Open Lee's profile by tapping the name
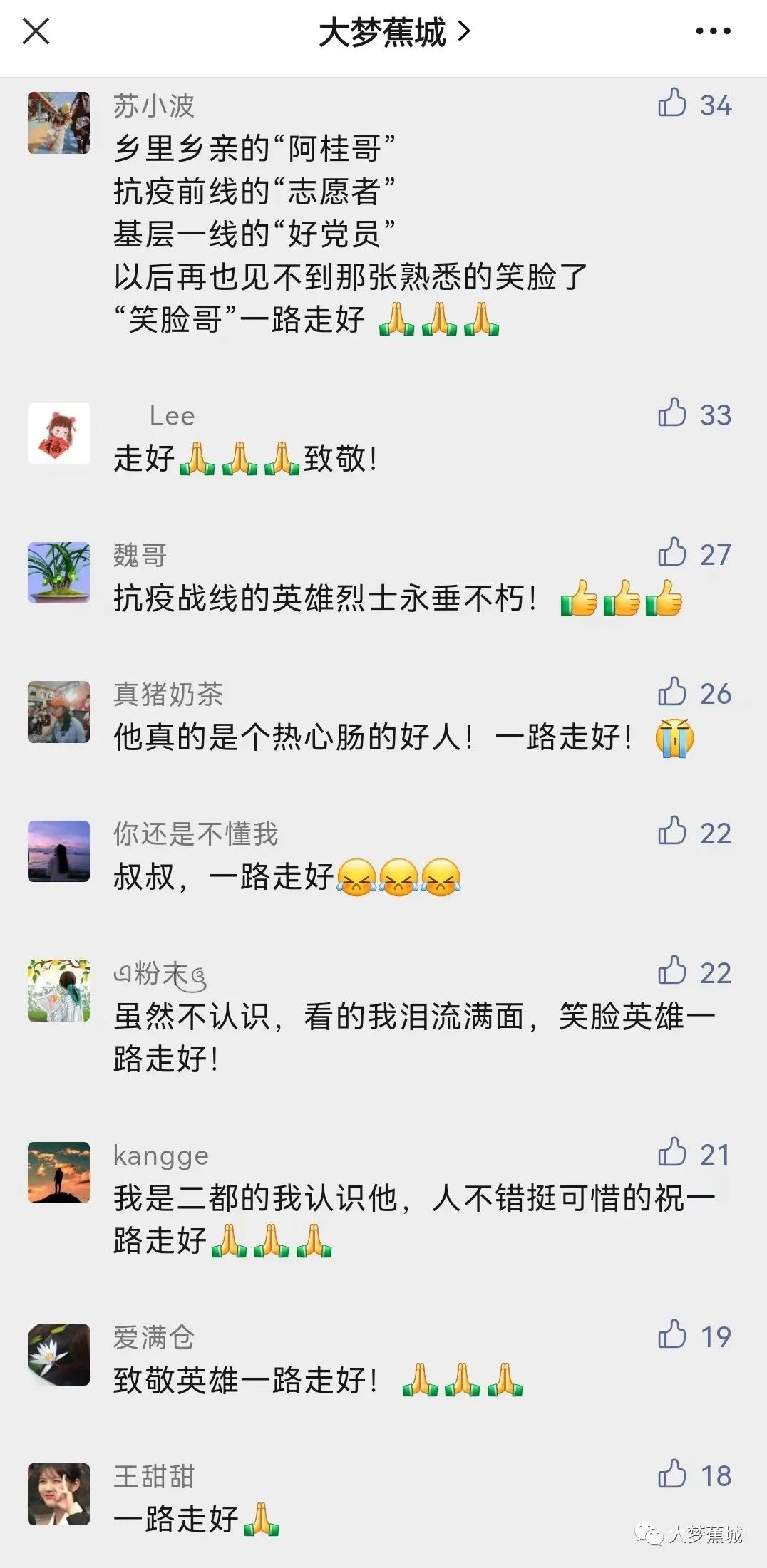 pos(171,417)
